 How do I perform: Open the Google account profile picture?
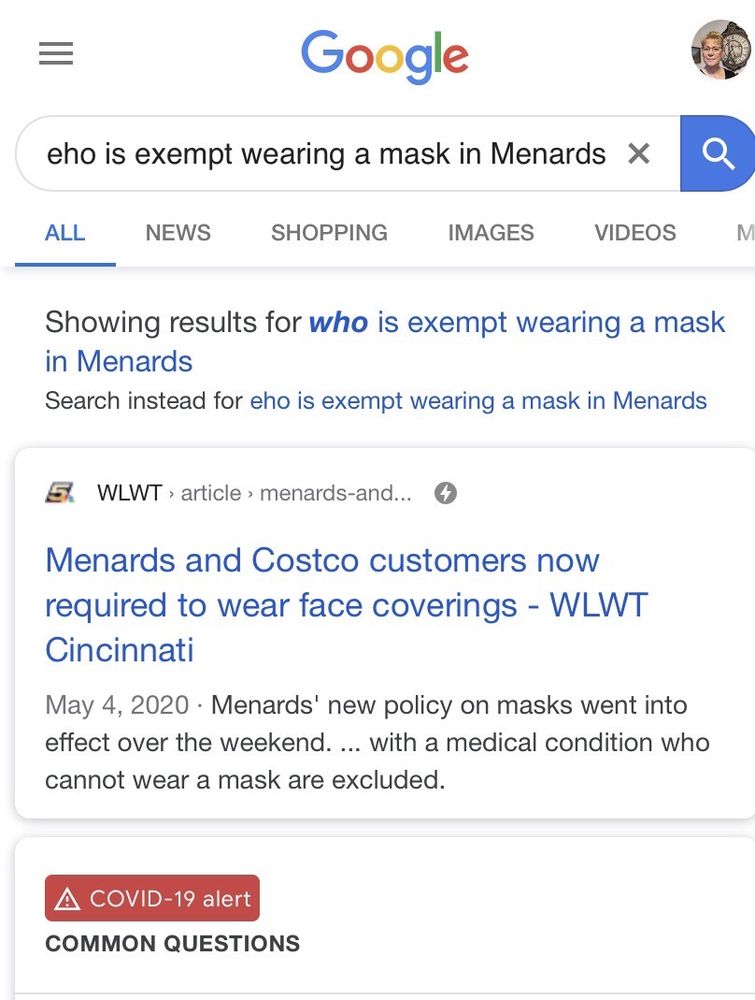(x=721, y=49)
